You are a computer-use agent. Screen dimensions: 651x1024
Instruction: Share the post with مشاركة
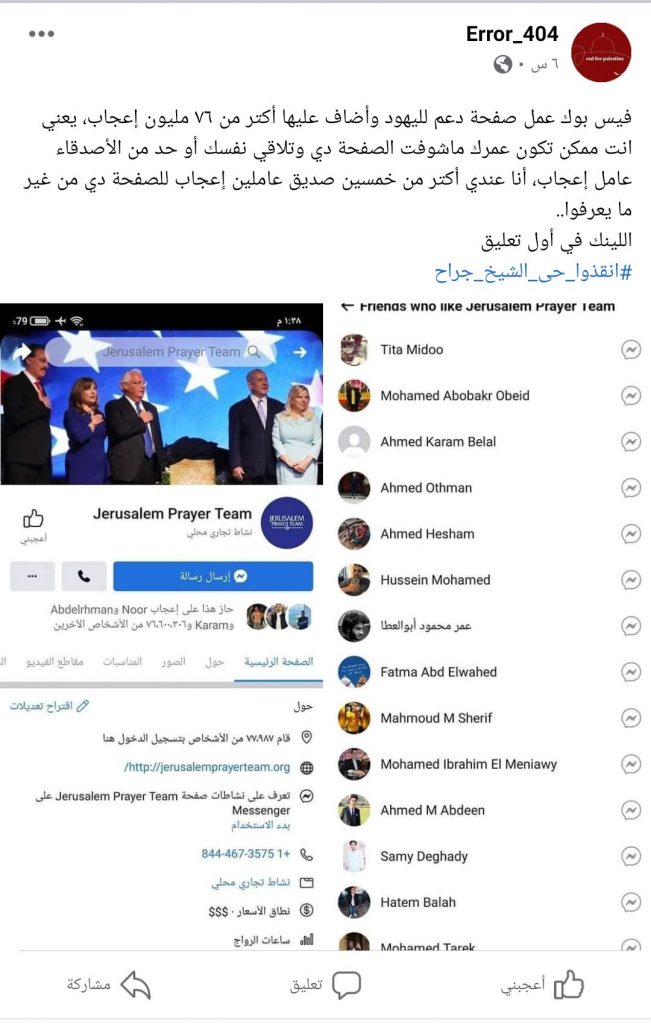point(109,984)
